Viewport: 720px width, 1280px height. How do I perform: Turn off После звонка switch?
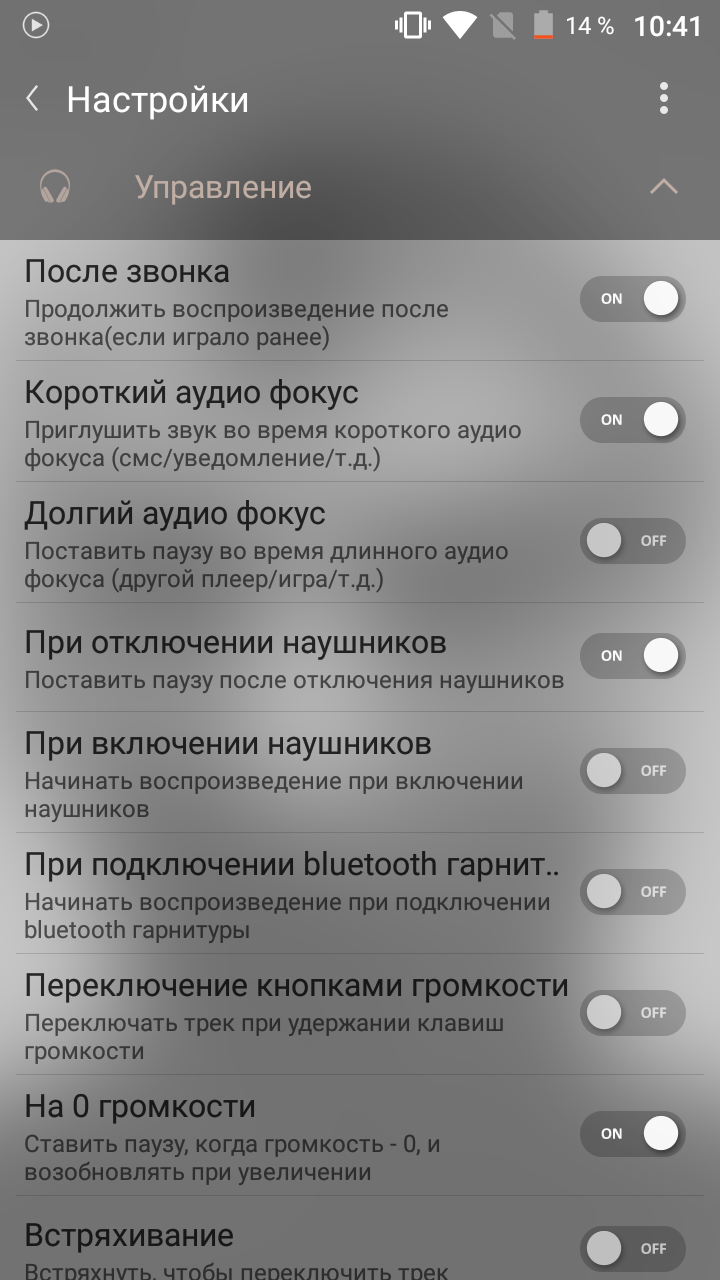click(x=632, y=299)
